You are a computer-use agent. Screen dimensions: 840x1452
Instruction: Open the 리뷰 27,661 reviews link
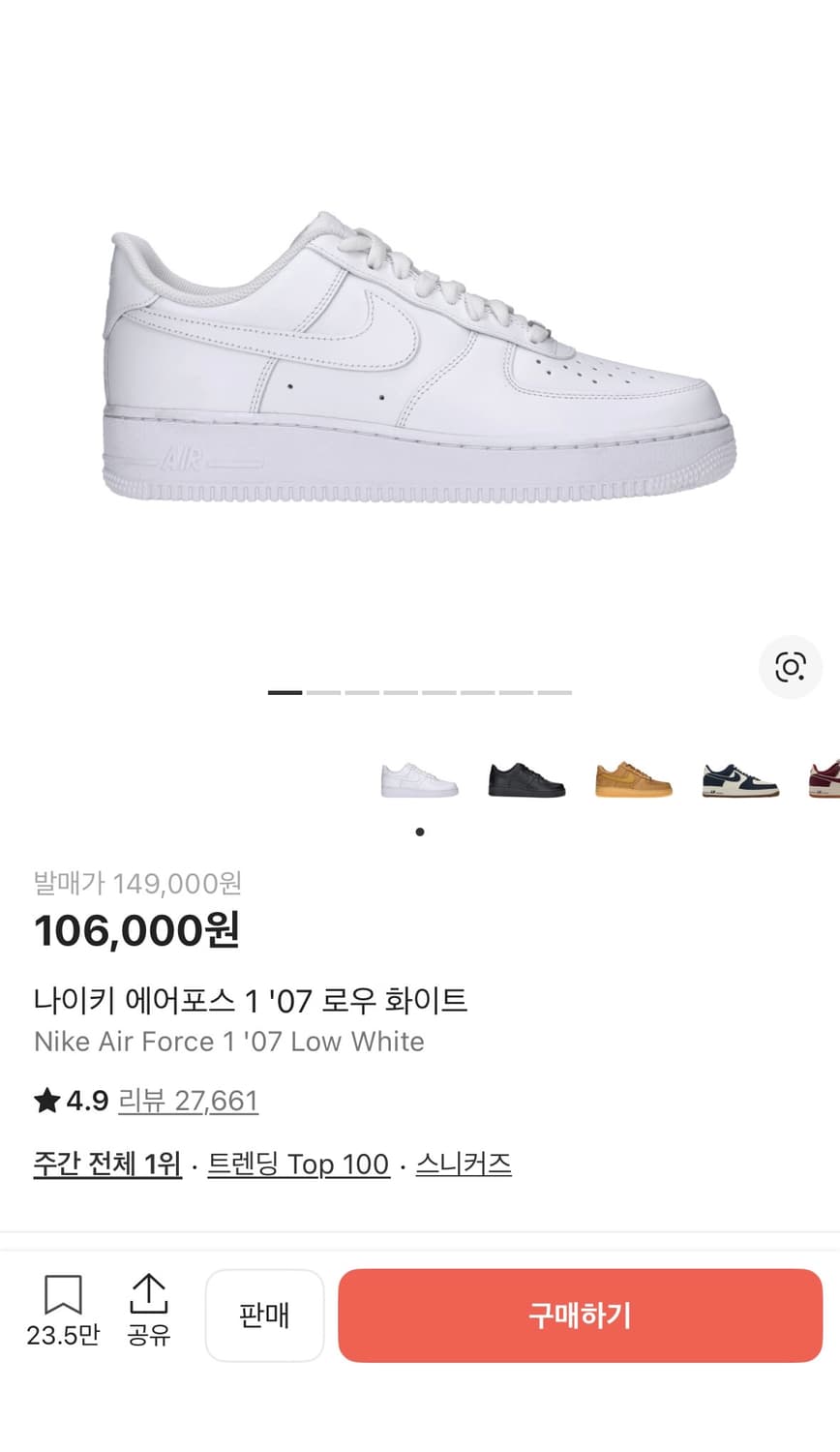click(x=191, y=1100)
